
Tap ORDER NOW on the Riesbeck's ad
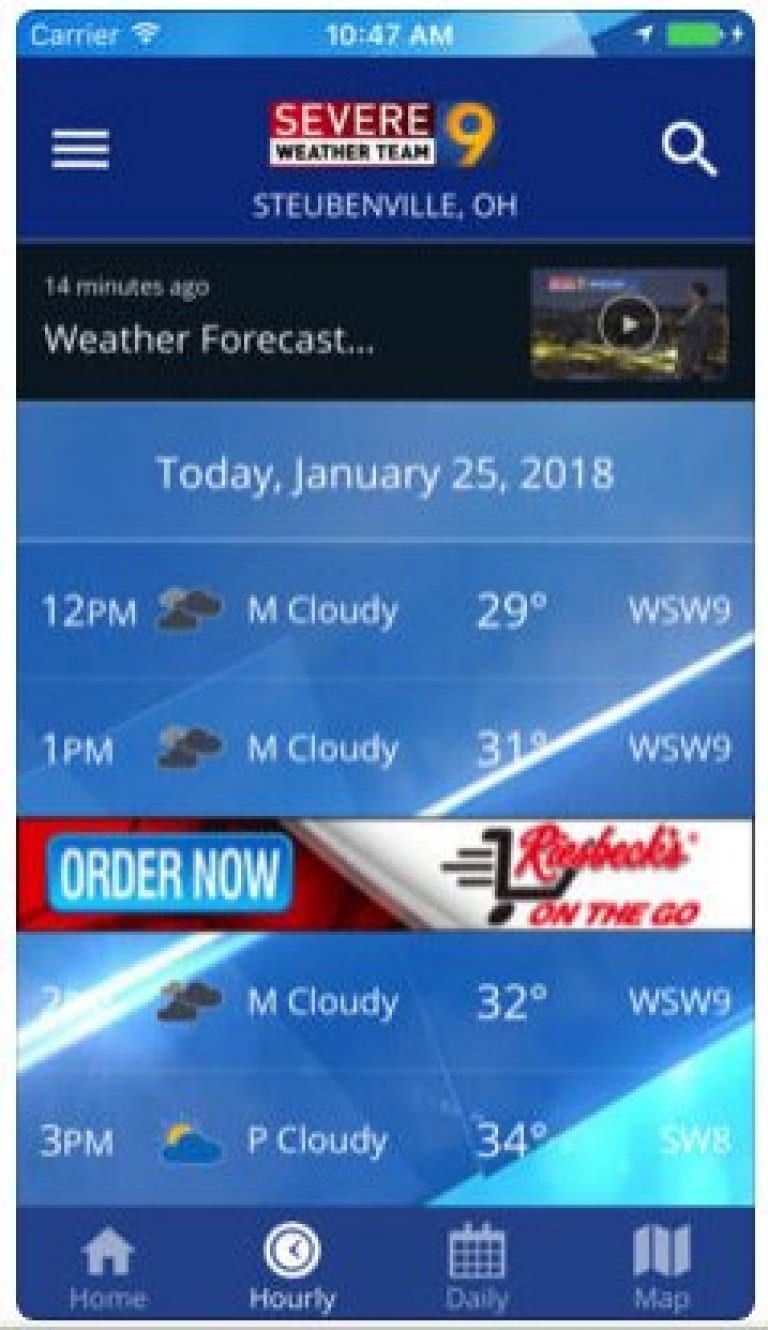pos(172,871)
